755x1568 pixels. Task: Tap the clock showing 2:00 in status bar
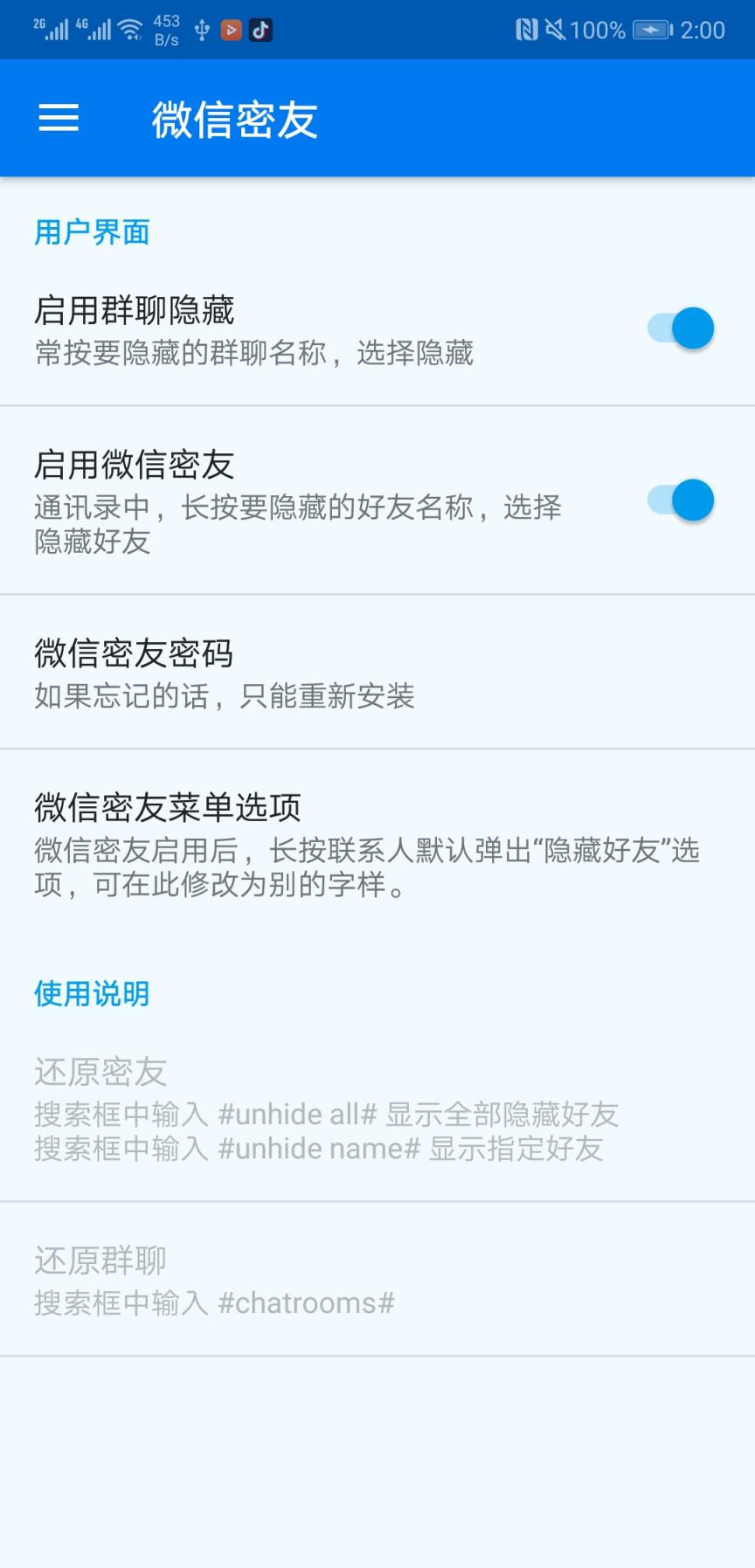click(702, 29)
